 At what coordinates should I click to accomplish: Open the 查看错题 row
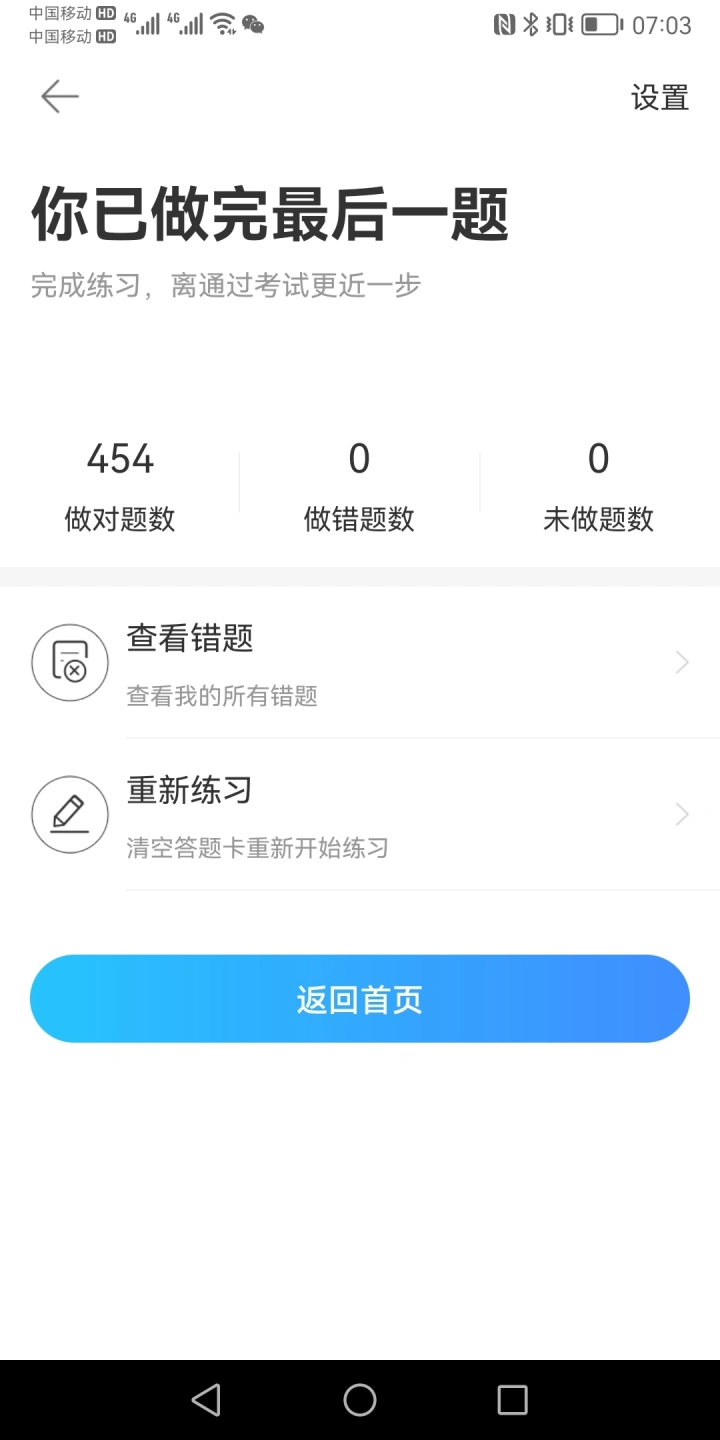click(x=360, y=663)
